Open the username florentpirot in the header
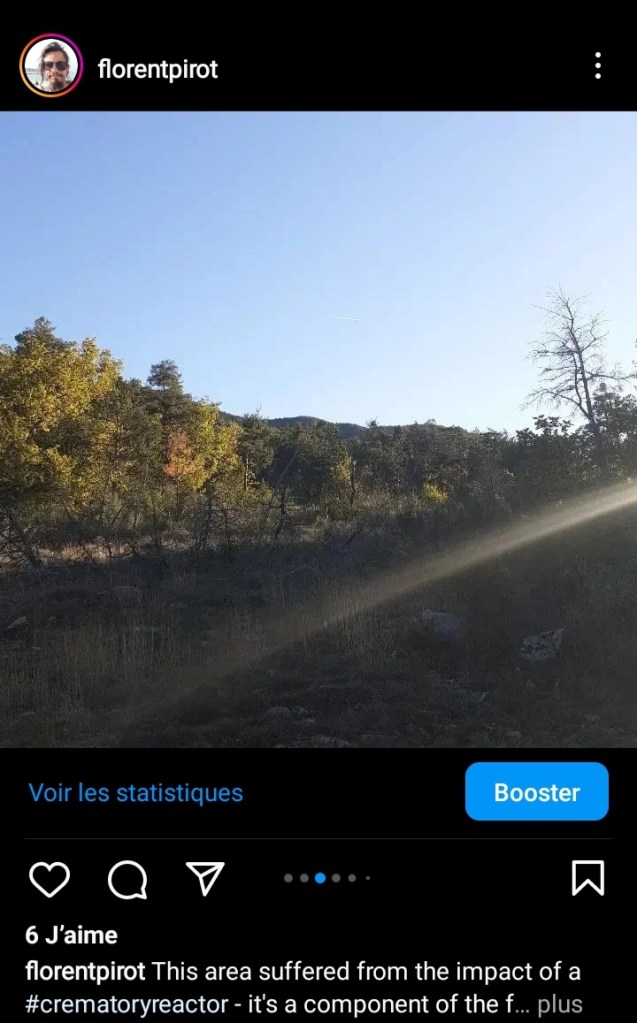637x1023 pixels. [158, 69]
